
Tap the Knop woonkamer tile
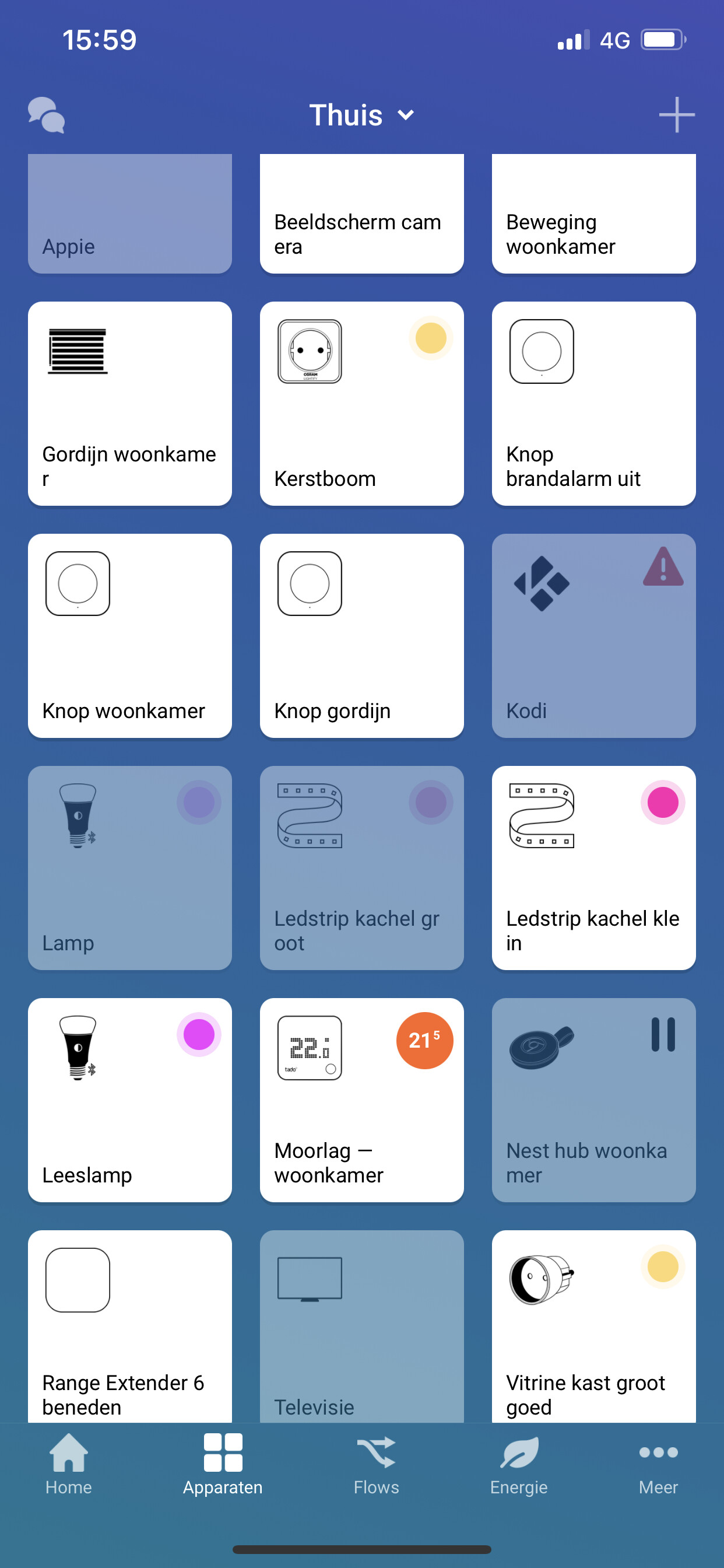[x=129, y=635]
